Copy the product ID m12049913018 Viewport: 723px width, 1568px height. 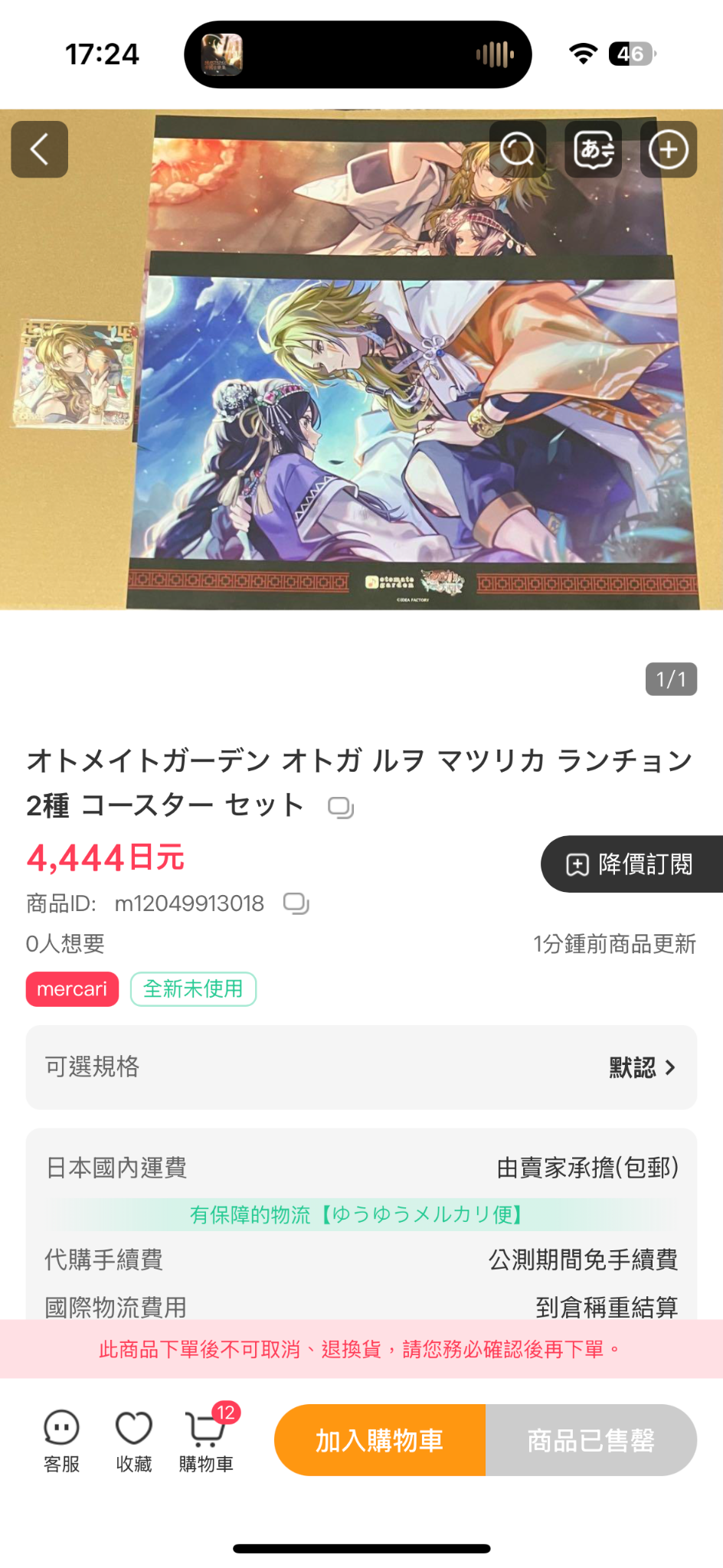296,903
